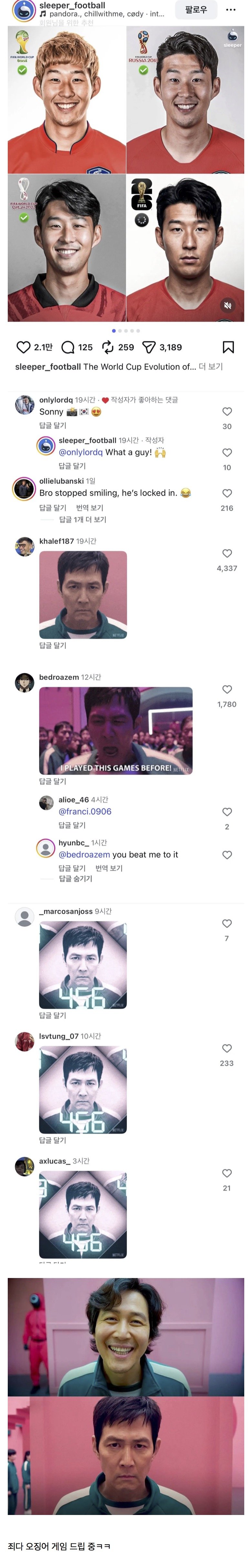The height and width of the screenshot is (1568, 252).
Task: Open the post's three-dot overflow menu
Action: [x=231, y=10]
